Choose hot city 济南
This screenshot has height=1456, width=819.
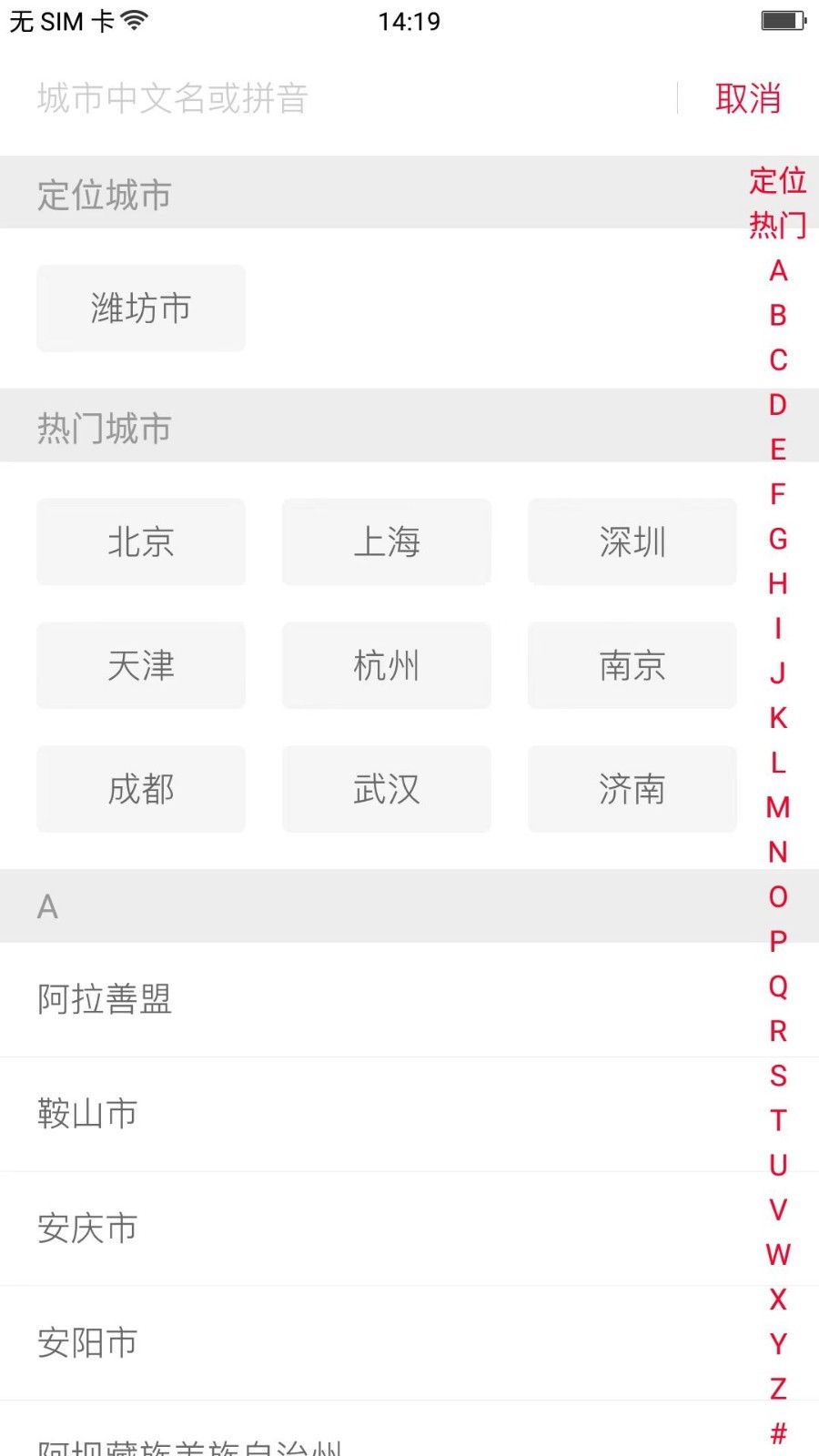tap(632, 789)
